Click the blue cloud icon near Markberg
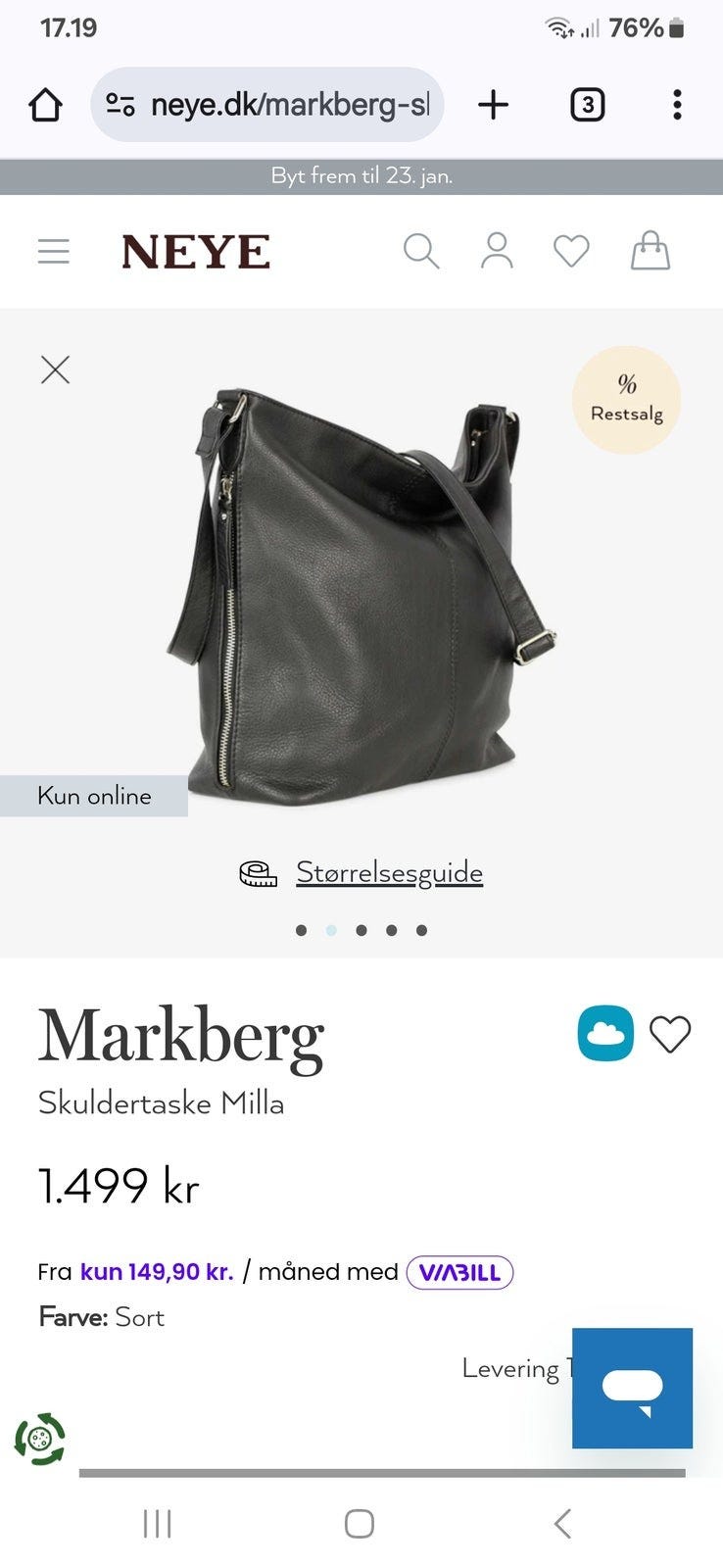Viewport: 723px width, 1568px height. [605, 1034]
